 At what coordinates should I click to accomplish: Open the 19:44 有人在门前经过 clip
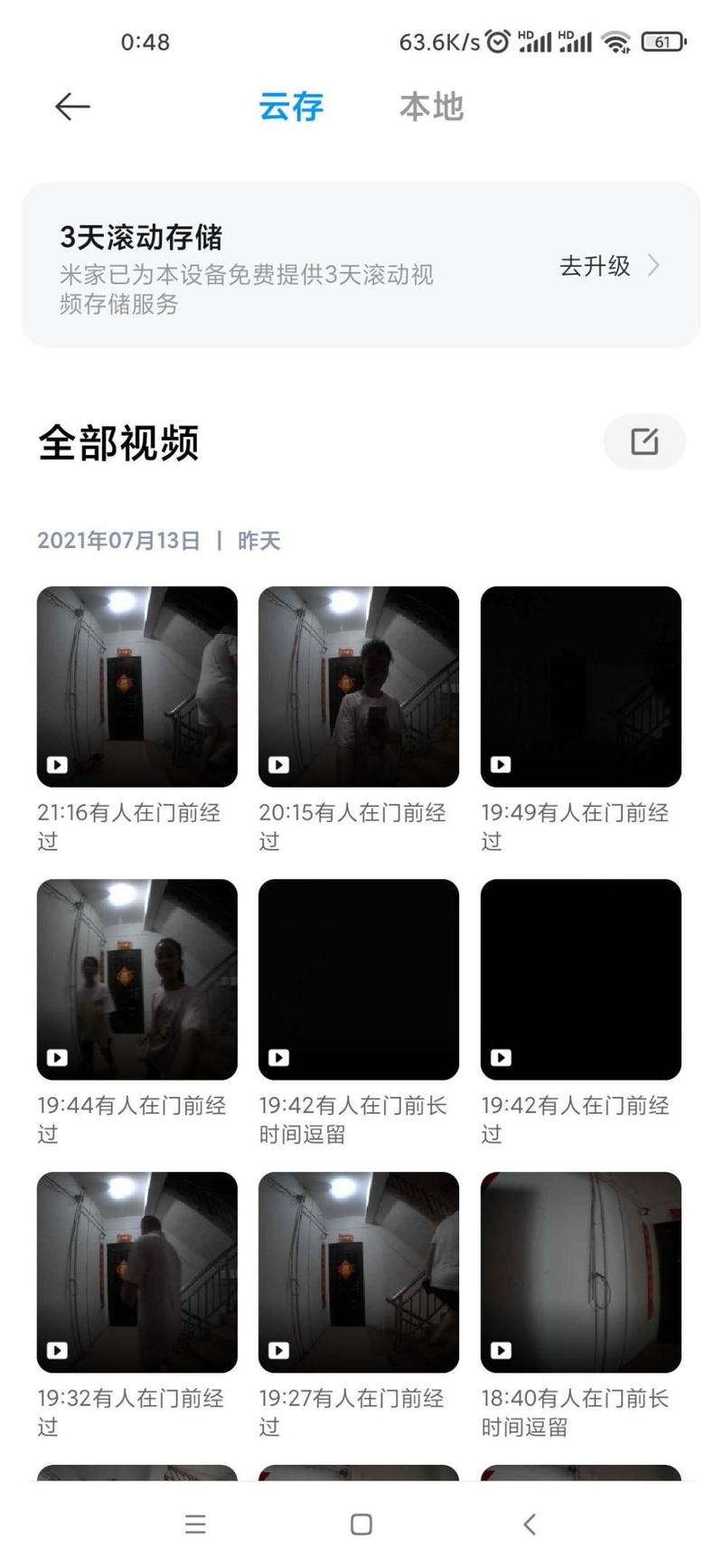click(137, 979)
